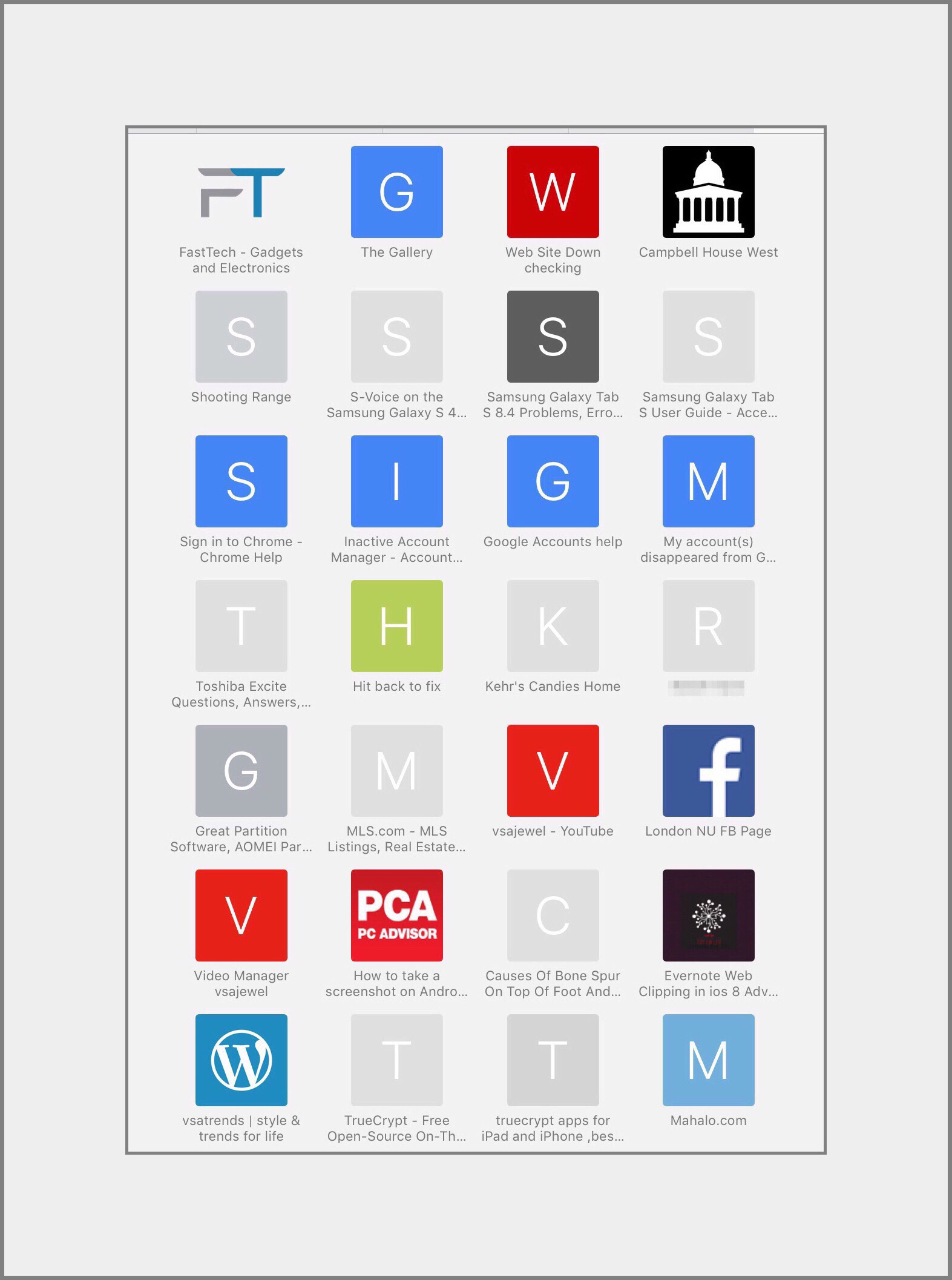Open the Shooting Range bookmark
Image resolution: width=952 pixels, height=1280 pixels.
click(x=241, y=337)
